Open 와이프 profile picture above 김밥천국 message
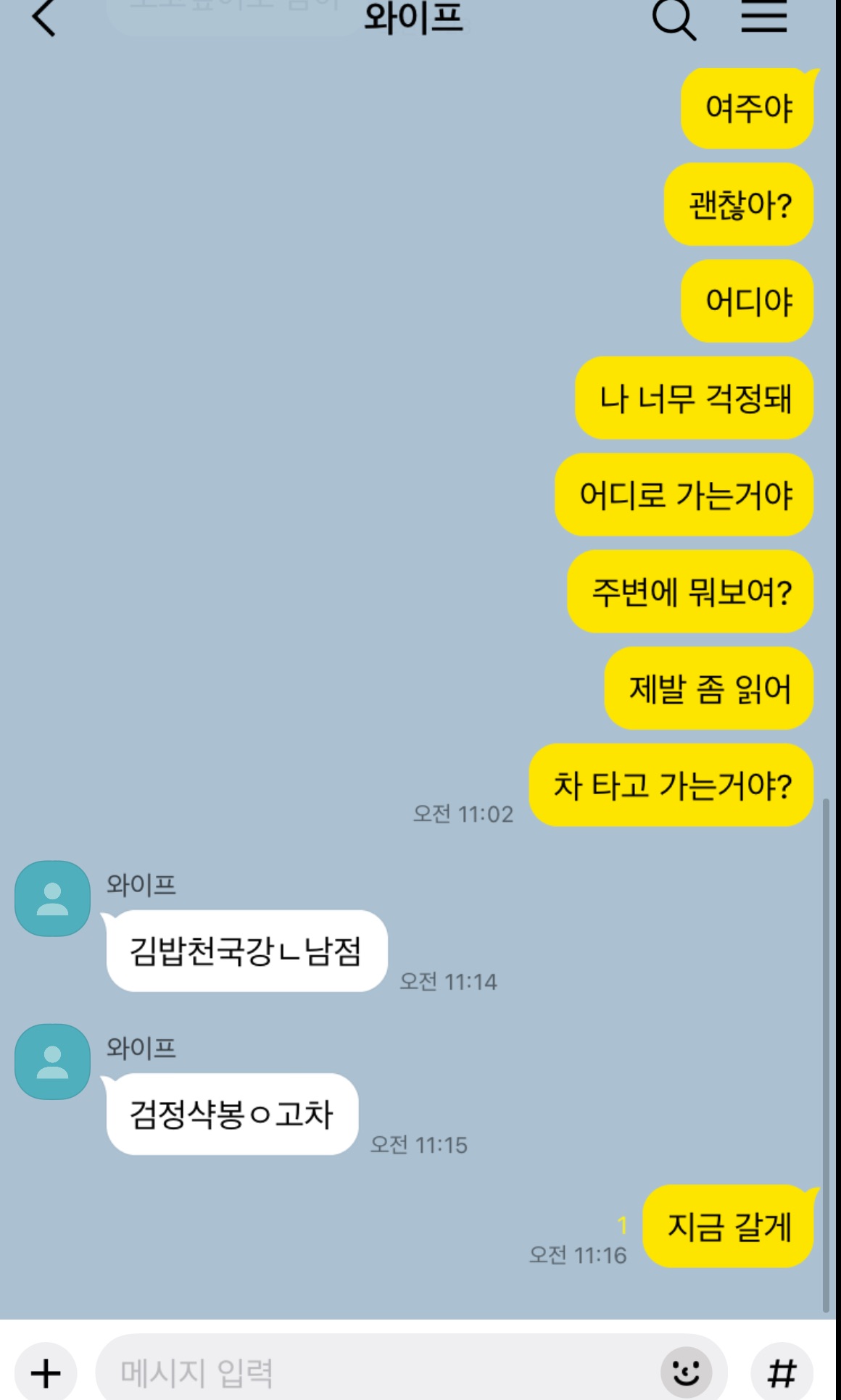Screen dimensions: 841x1400 (52, 899)
